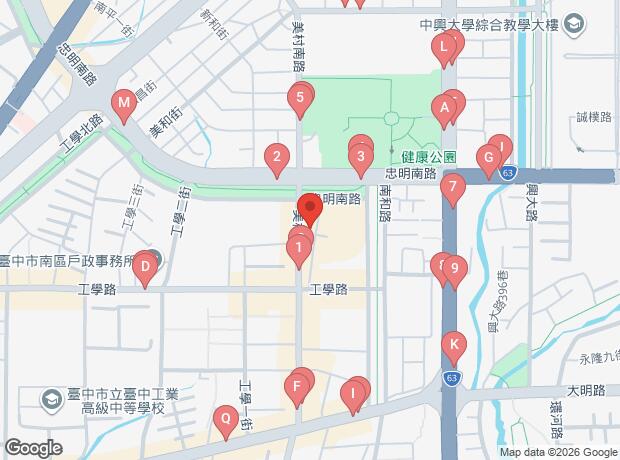620x460 pixels.
Task: Tap marker D near 工學路
Action: (x=145, y=267)
